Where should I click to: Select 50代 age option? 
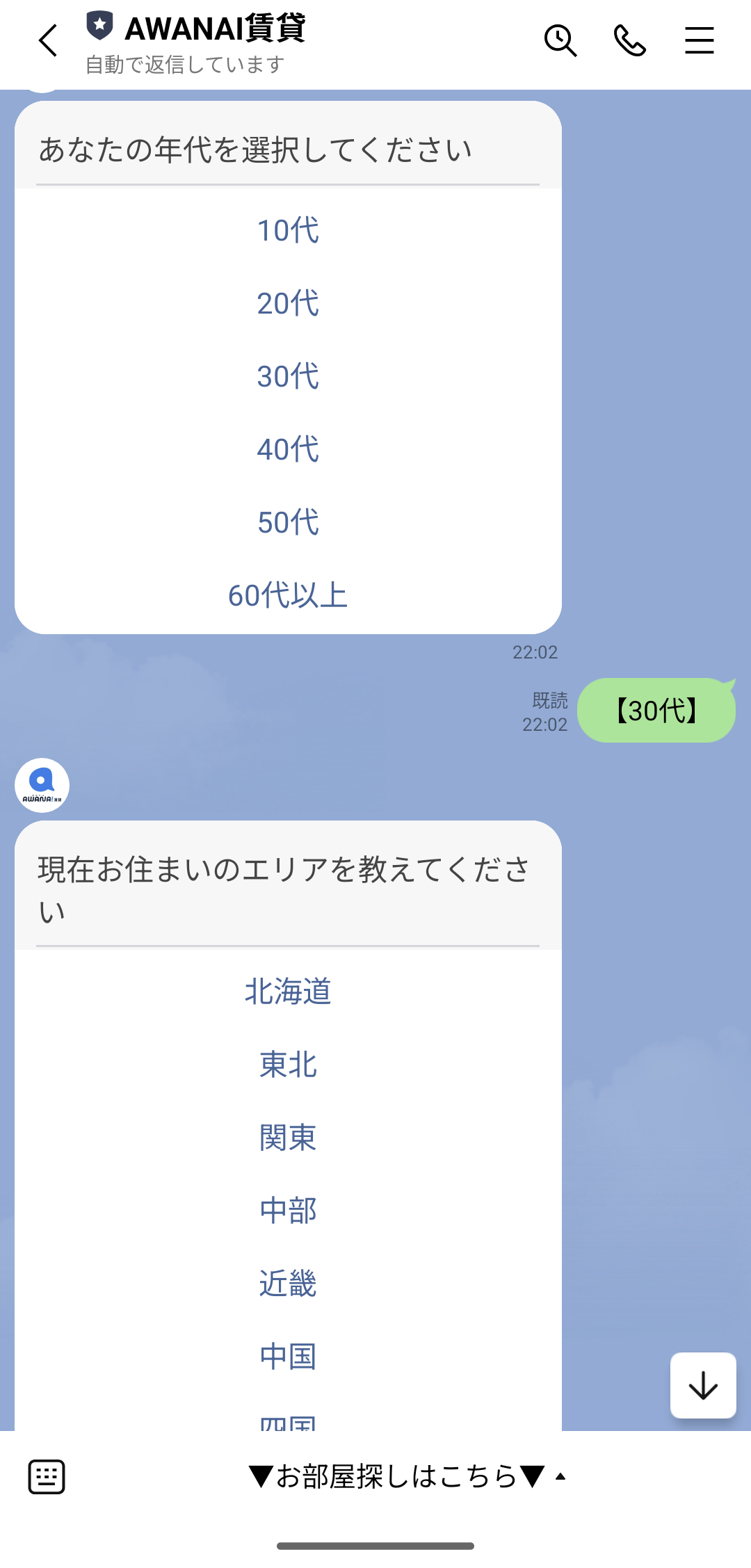pyautogui.click(x=288, y=522)
